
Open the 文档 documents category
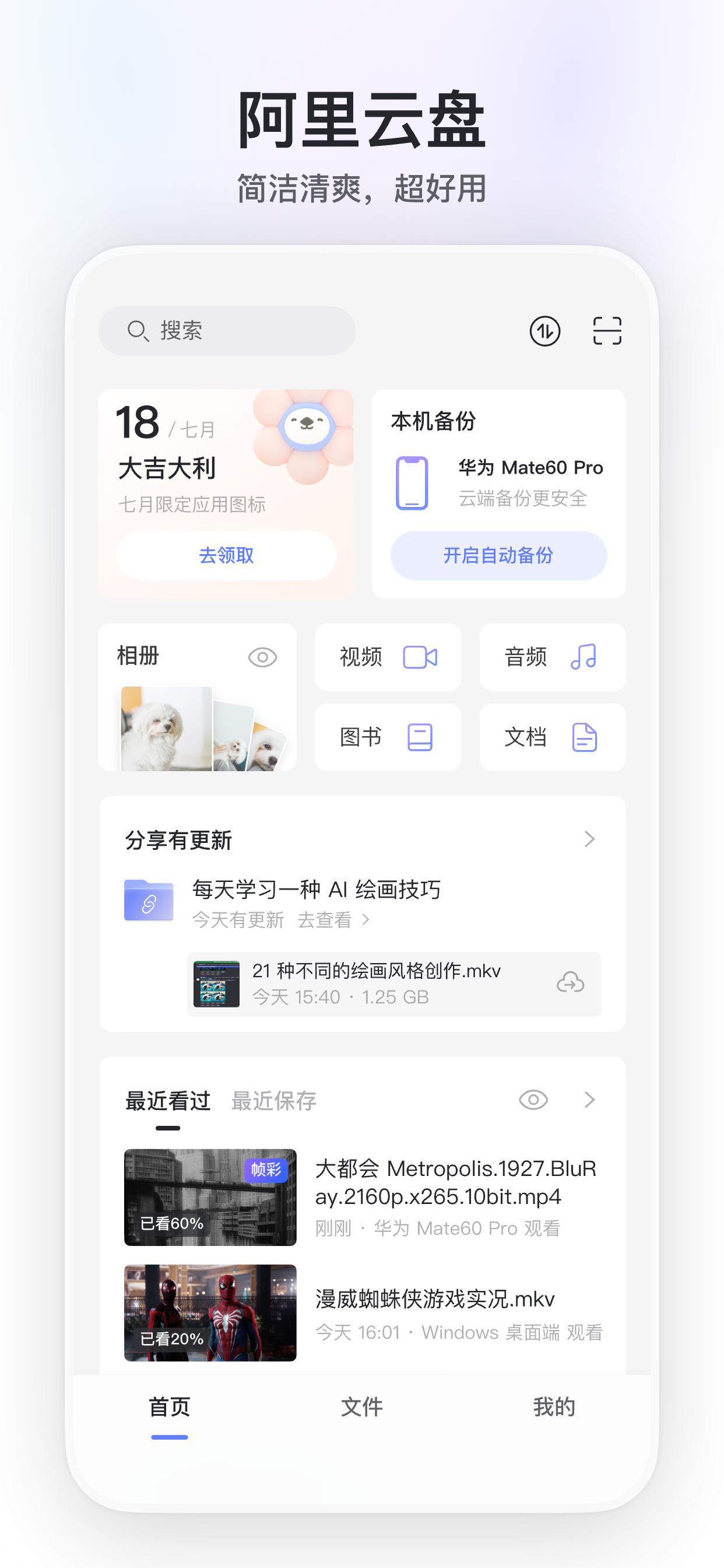551,737
